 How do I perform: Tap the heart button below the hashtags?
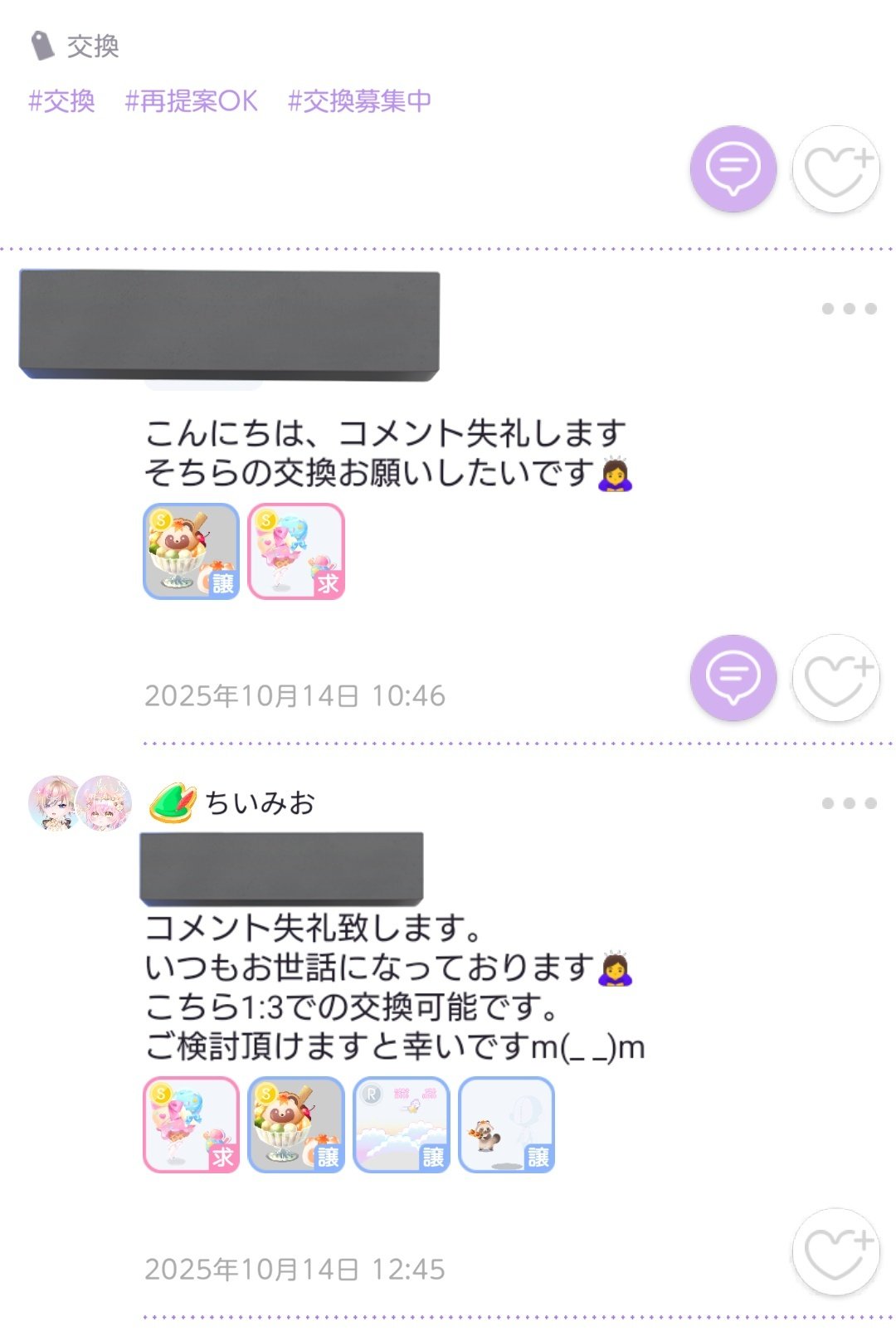[835, 169]
